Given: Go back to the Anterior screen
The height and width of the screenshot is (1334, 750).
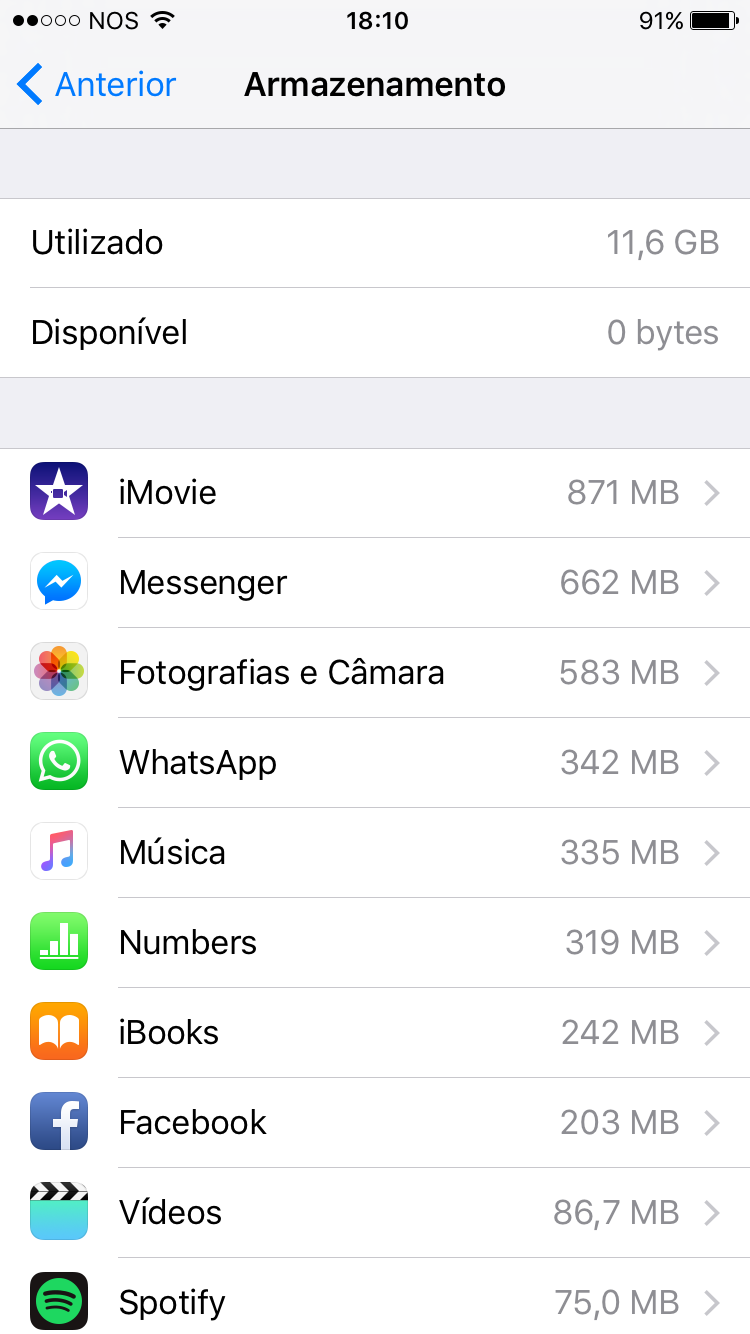Looking at the screenshot, I should pos(96,85).
